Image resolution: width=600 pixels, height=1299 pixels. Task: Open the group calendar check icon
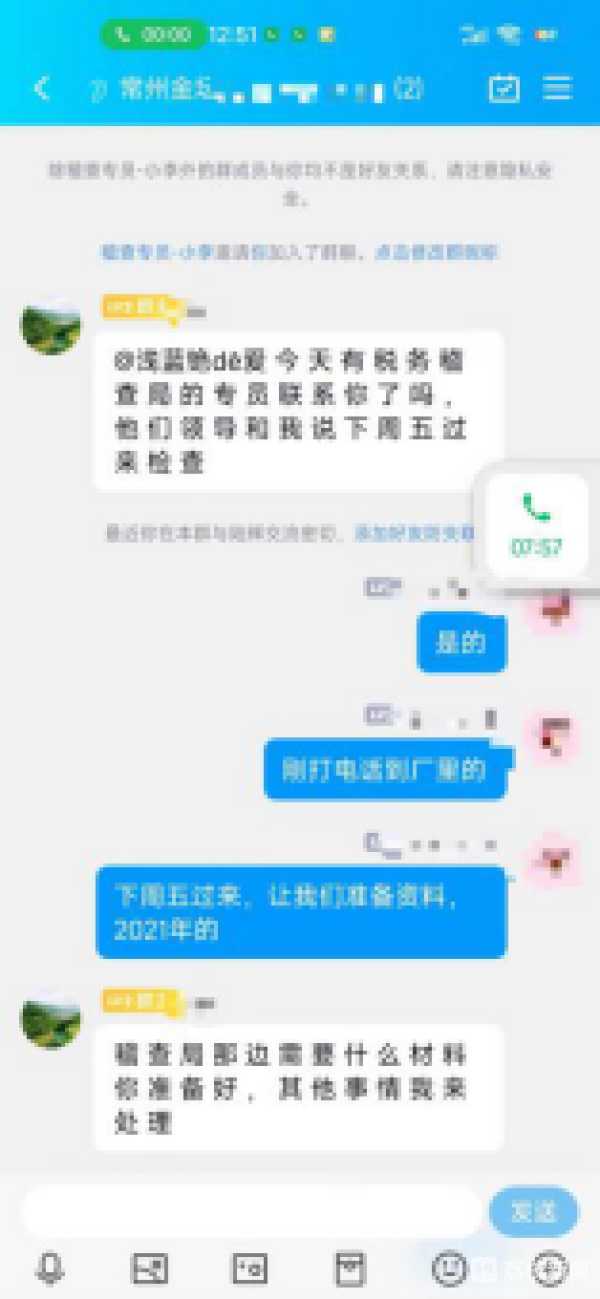pos(504,89)
